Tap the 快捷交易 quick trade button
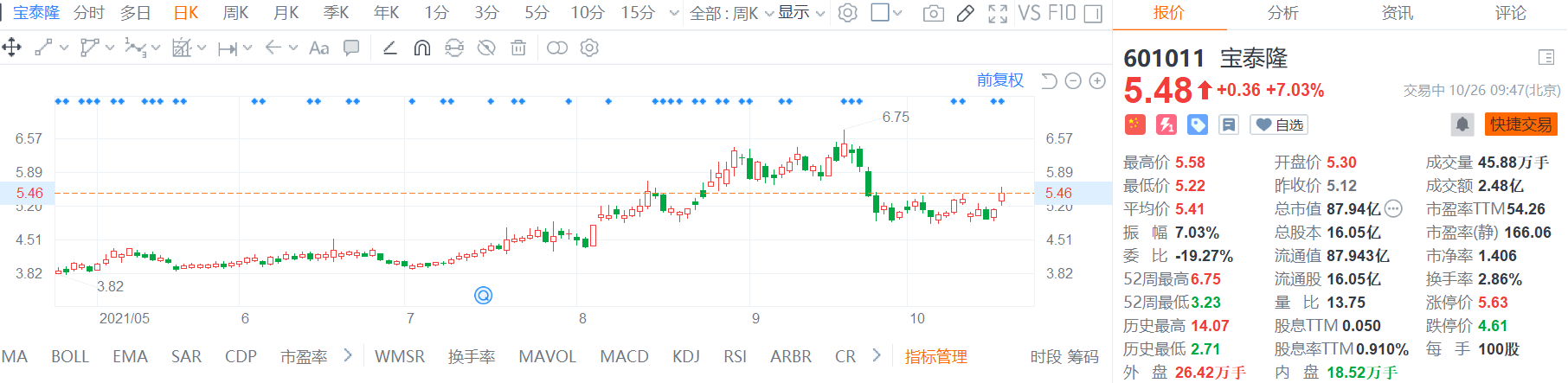Screen dimensions: 1568x383 click(1520, 124)
